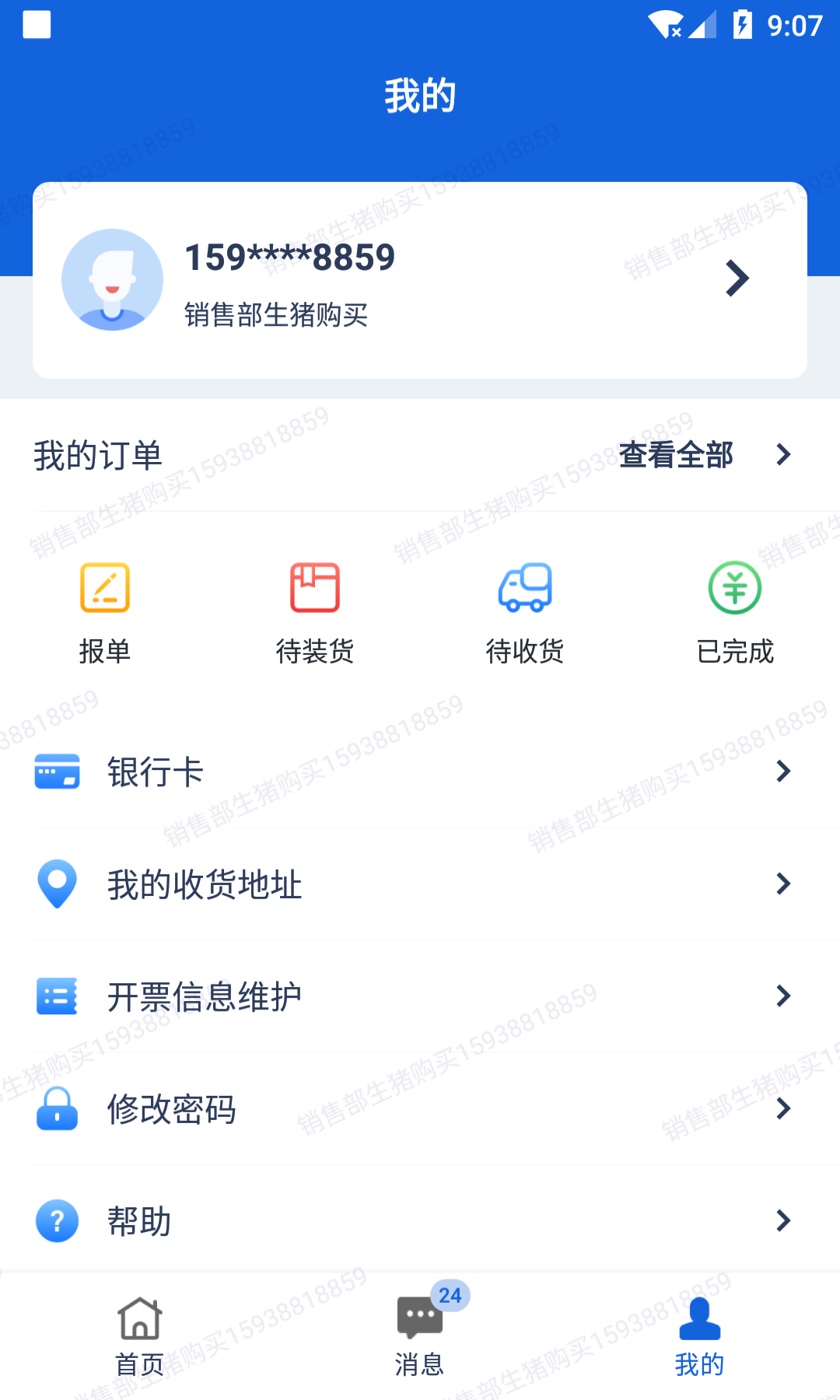Click the 银行卡 bank card icon
Viewport: 840px width, 1400px height.
click(56, 772)
